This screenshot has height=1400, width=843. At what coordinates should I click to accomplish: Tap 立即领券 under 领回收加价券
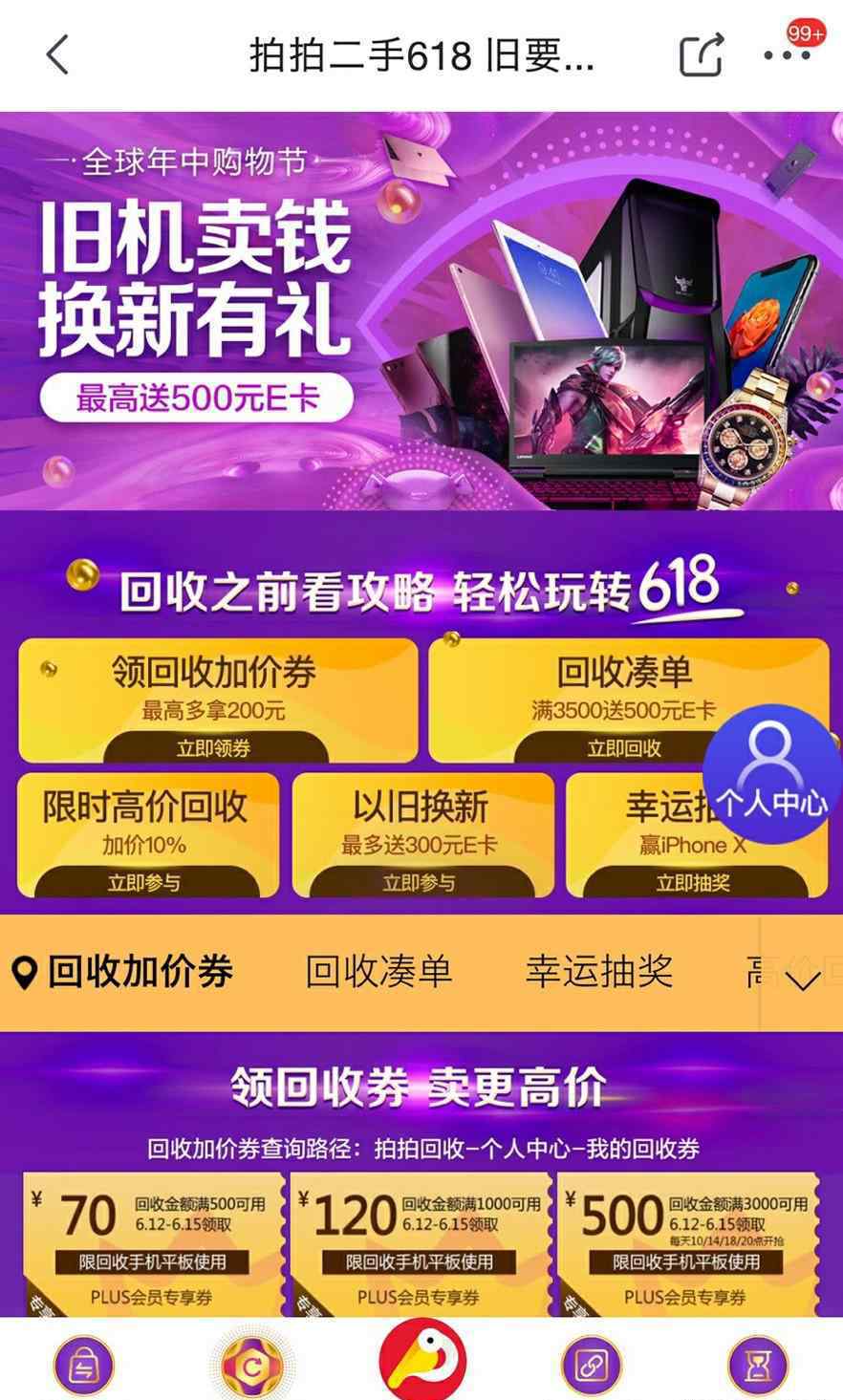[x=213, y=748]
